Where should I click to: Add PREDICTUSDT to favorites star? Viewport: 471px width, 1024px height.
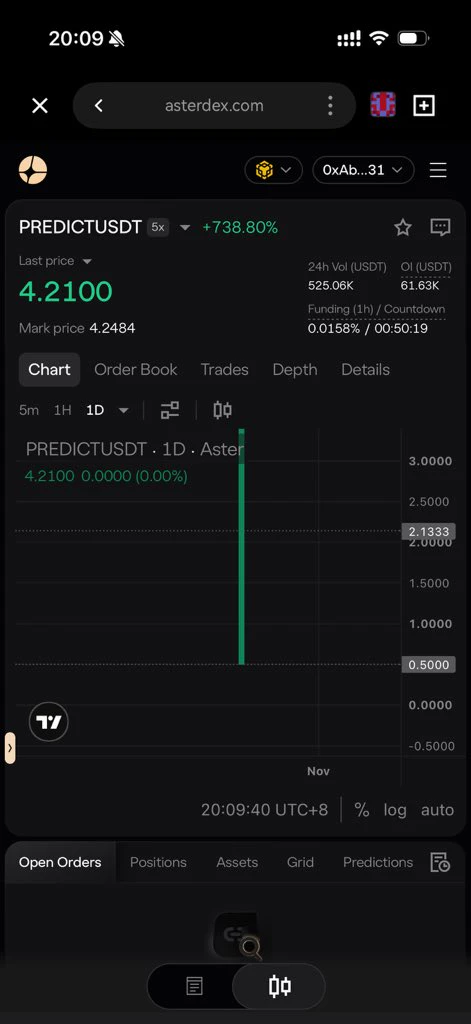tap(403, 227)
